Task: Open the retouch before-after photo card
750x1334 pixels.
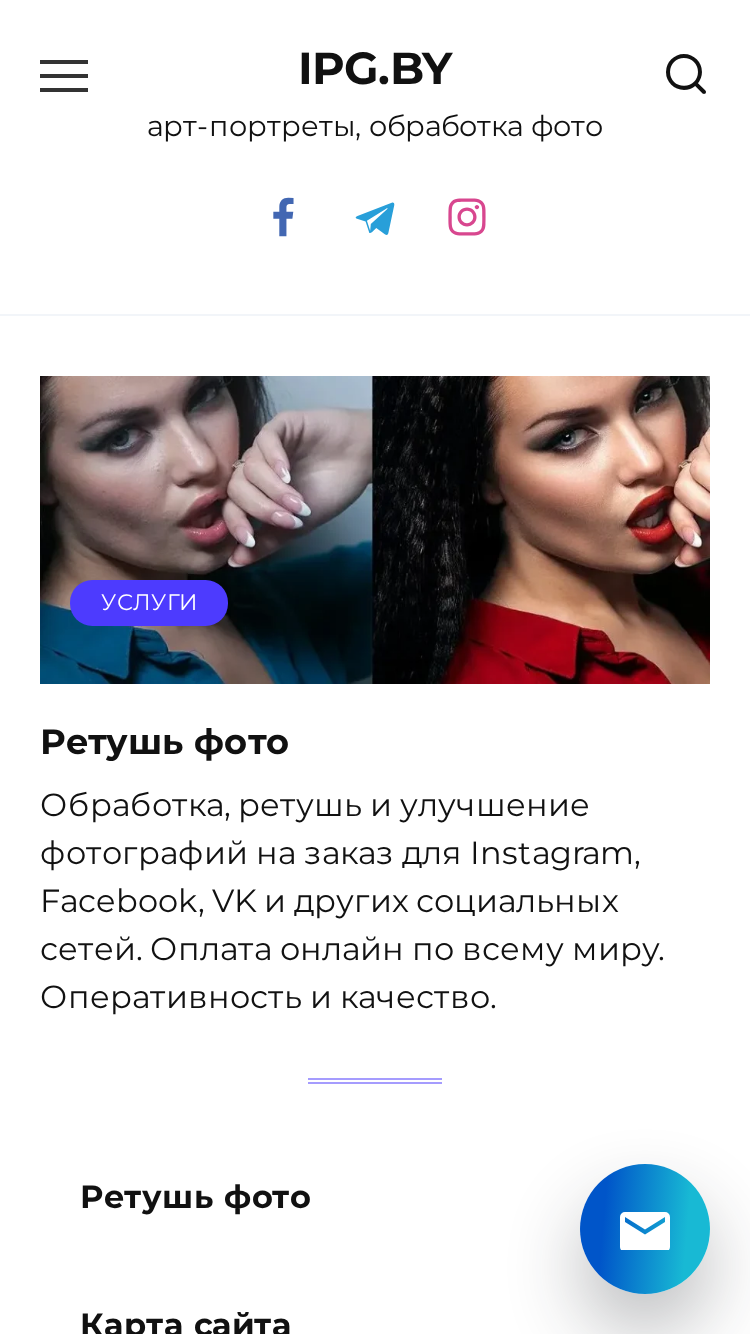Action: (x=375, y=530)
